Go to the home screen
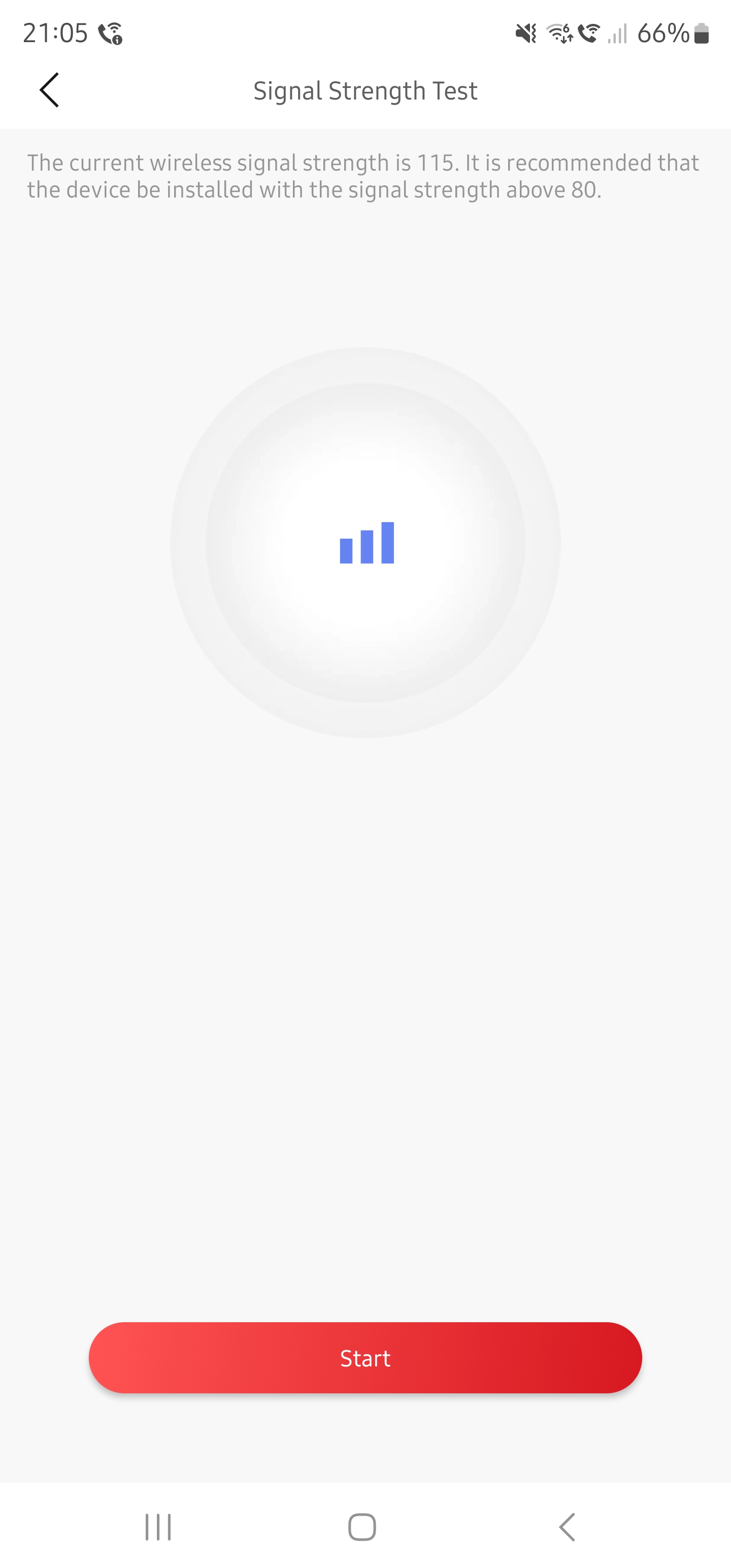 (362, 1527)
